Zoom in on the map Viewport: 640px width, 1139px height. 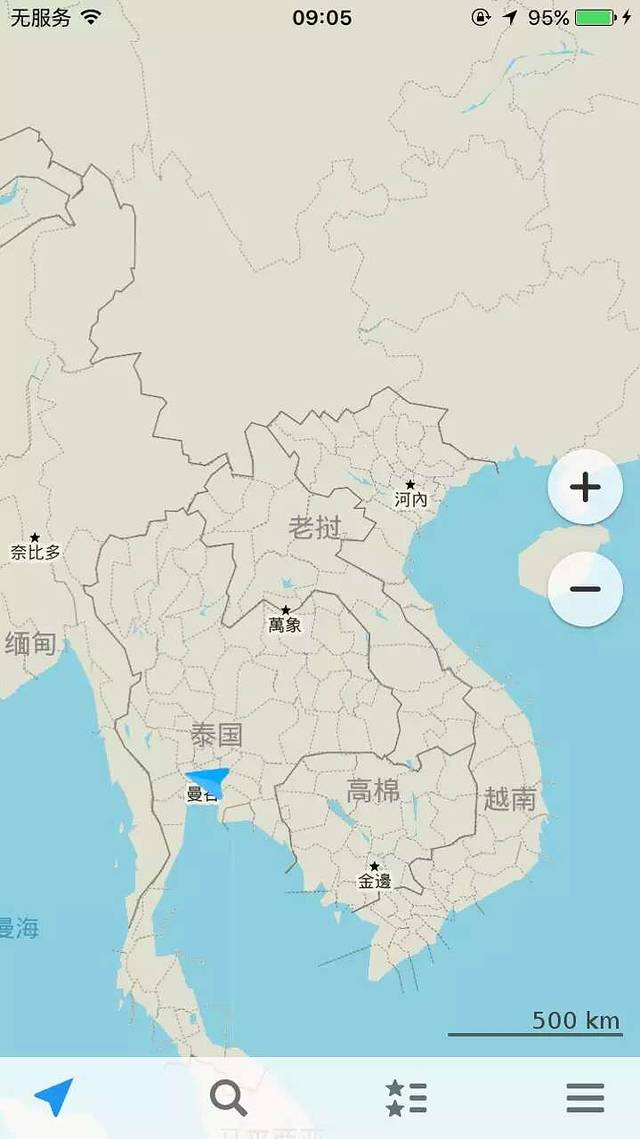pos(585,487)
